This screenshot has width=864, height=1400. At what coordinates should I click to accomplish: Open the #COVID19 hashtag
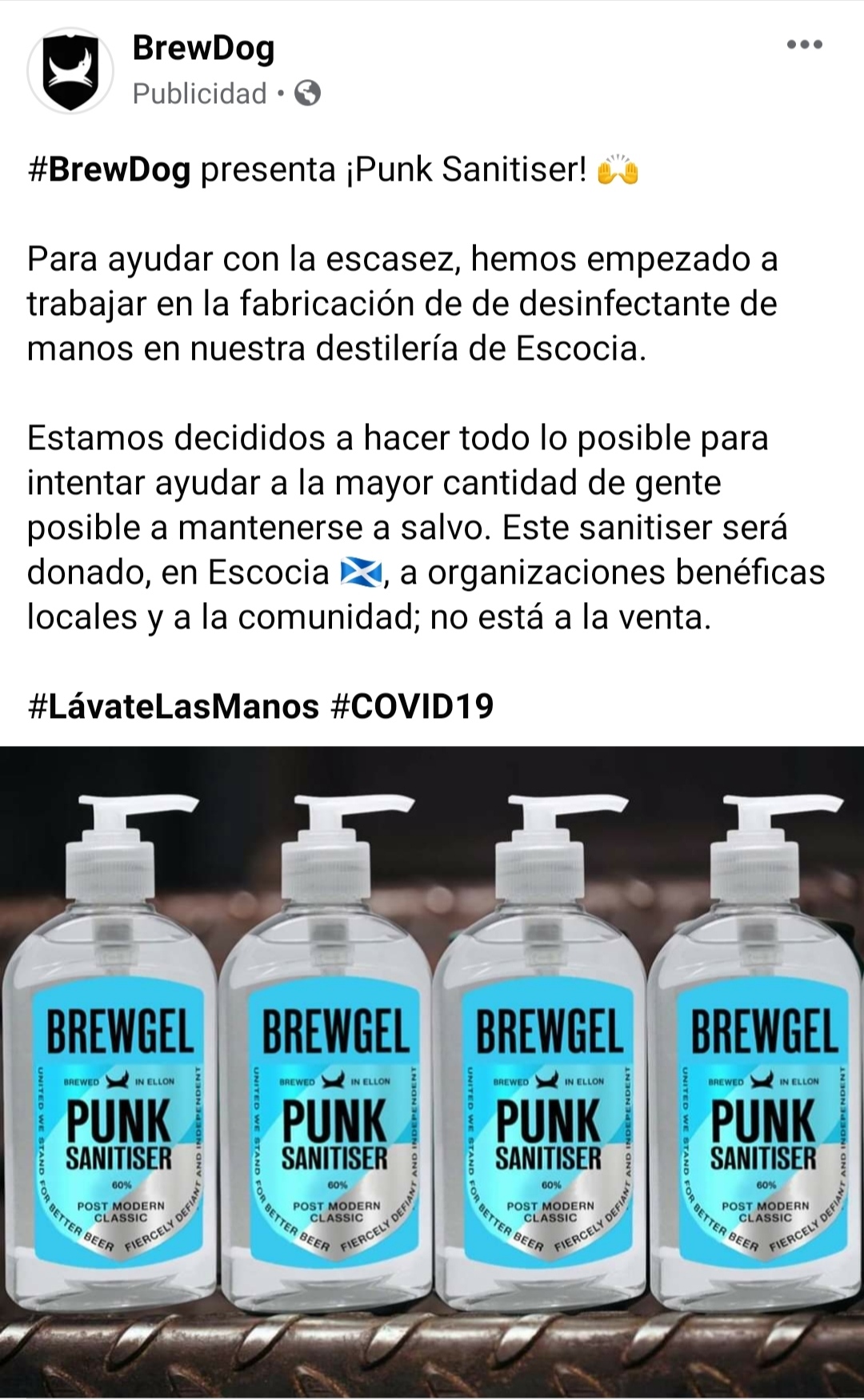[411, 707]
